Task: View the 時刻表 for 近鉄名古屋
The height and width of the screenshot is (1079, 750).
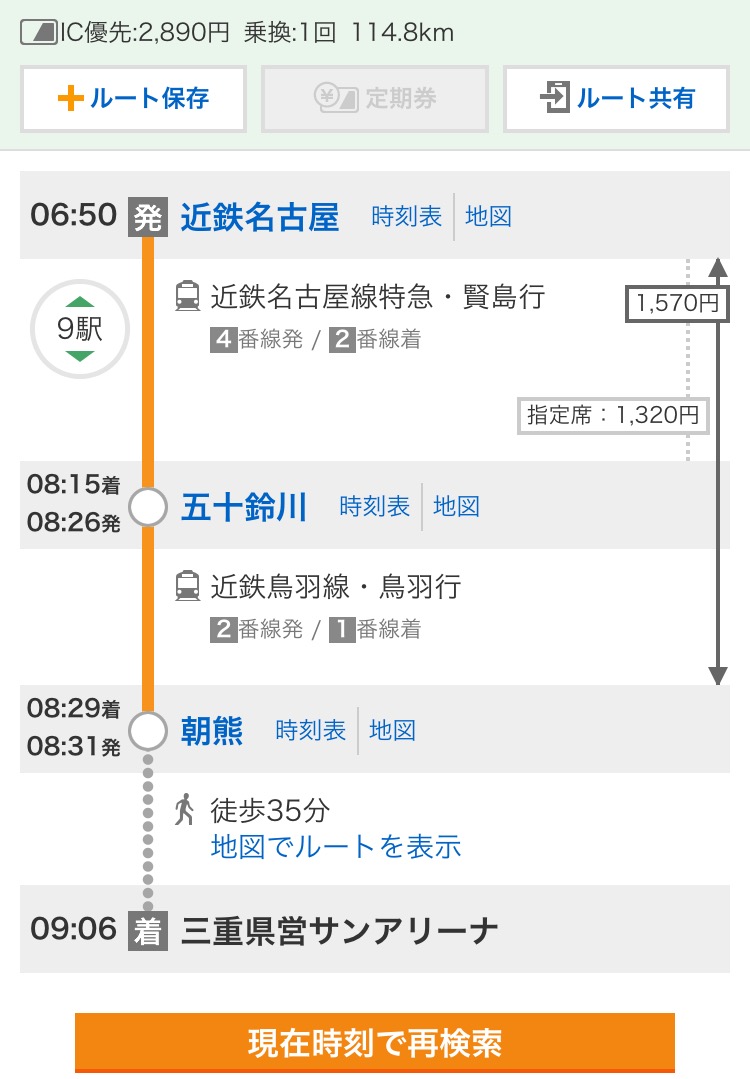Action: 406,217
